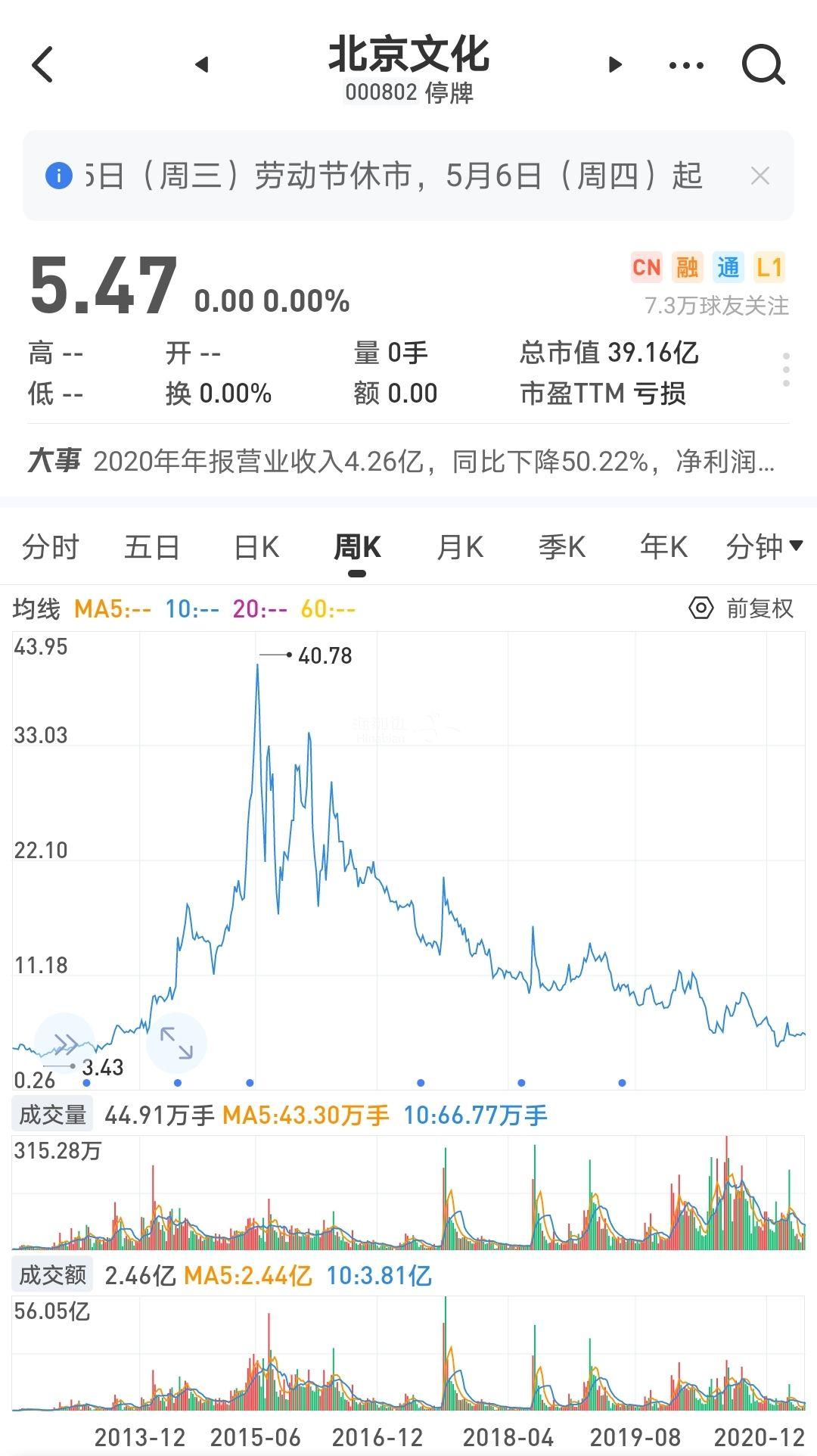Switch to the next stock
The height and width of the screenshot is (1456, 817).
click(615, 65)
